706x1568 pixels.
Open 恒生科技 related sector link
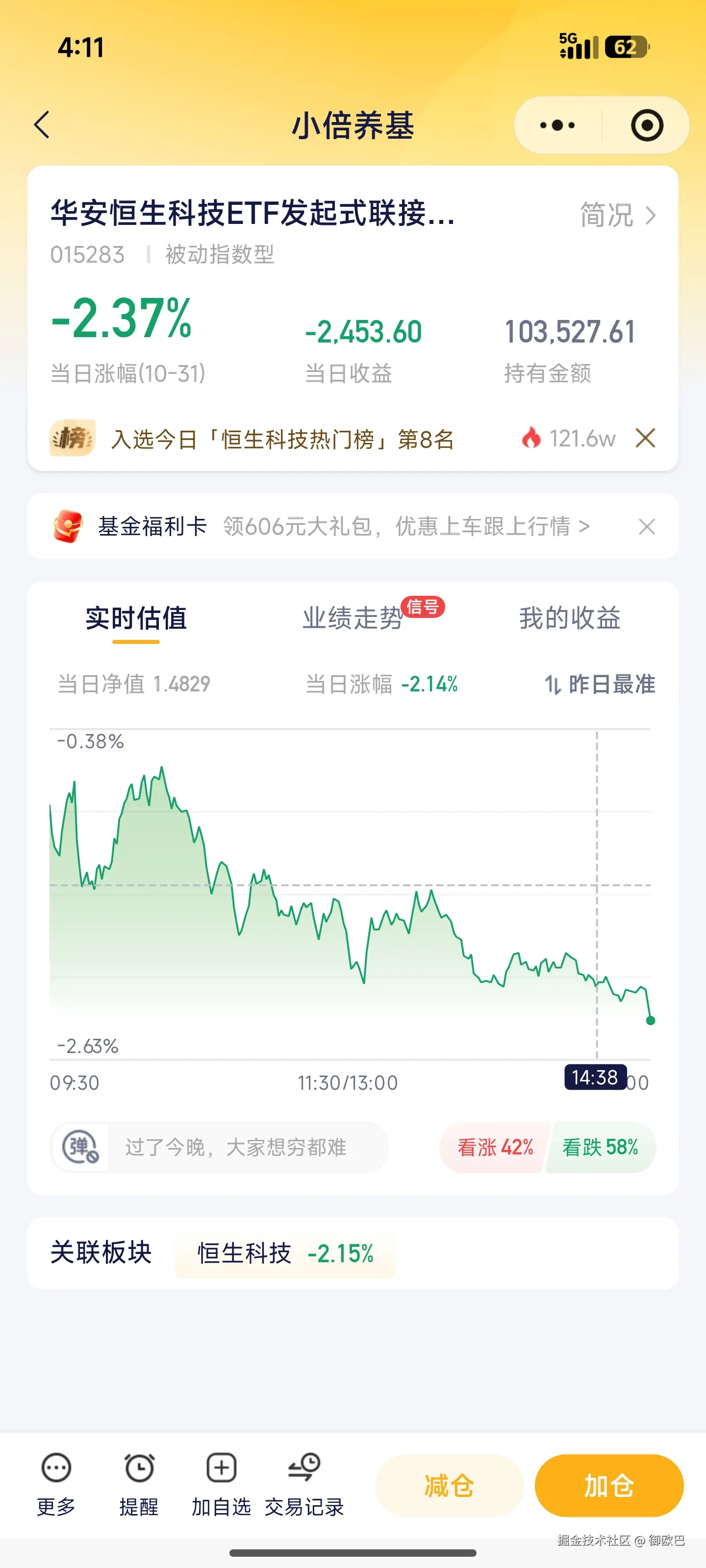(284, 1255)
